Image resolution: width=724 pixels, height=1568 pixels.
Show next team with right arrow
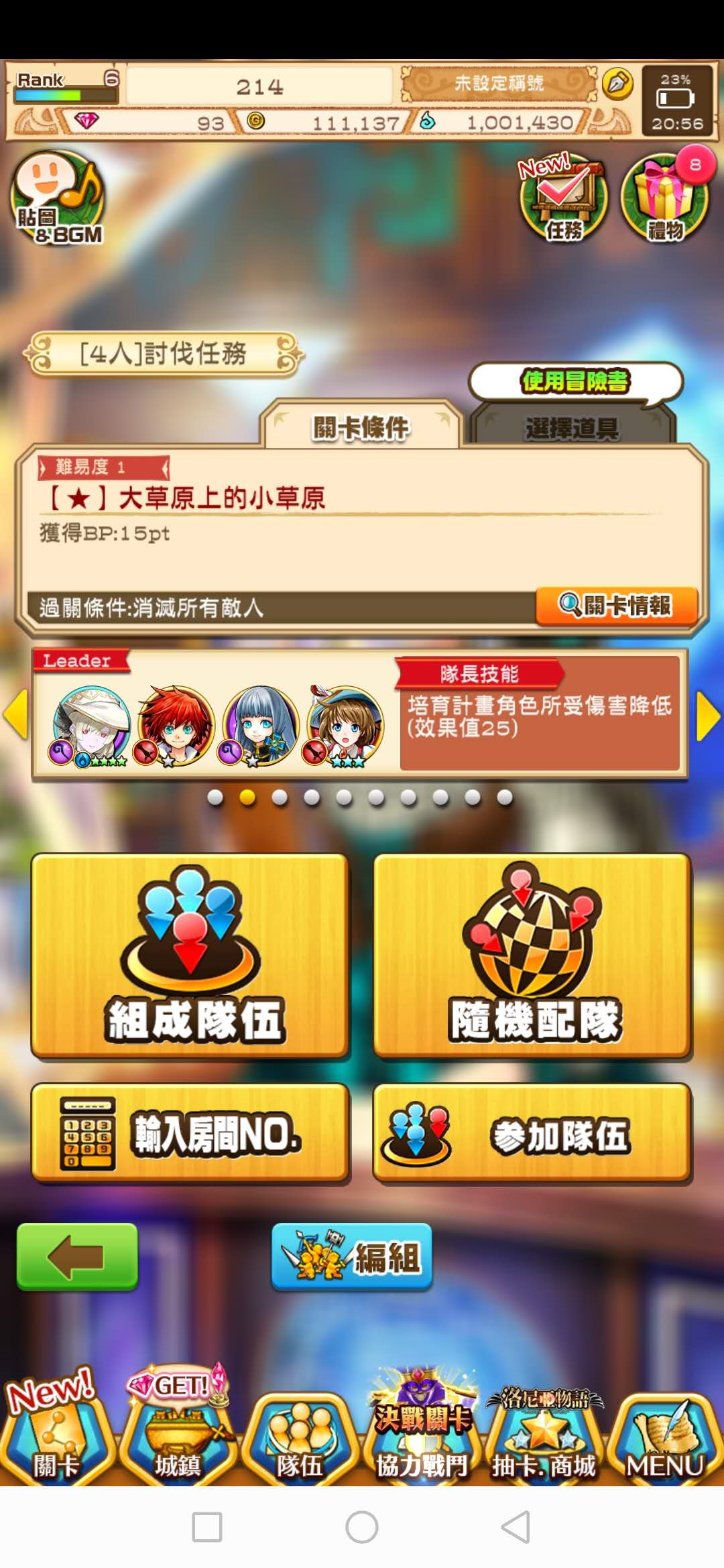(708, 716)
